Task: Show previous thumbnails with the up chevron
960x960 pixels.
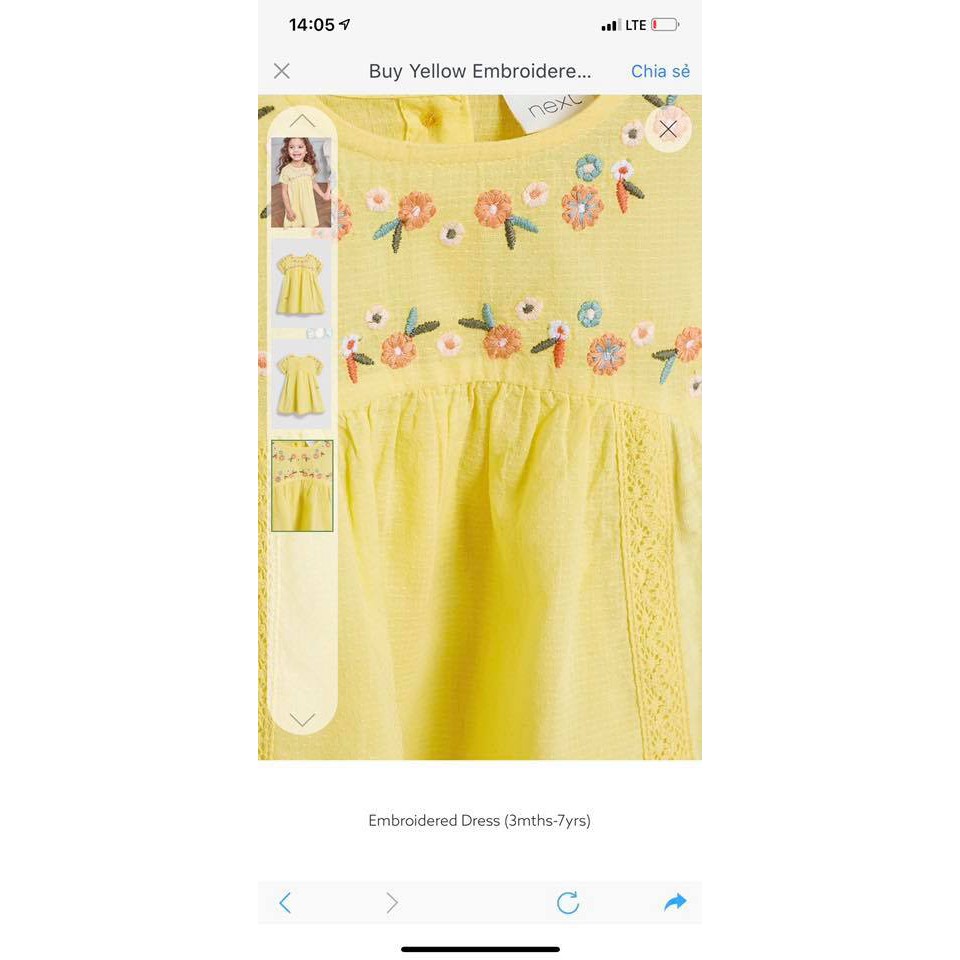Action: click(x=302, y=121)
